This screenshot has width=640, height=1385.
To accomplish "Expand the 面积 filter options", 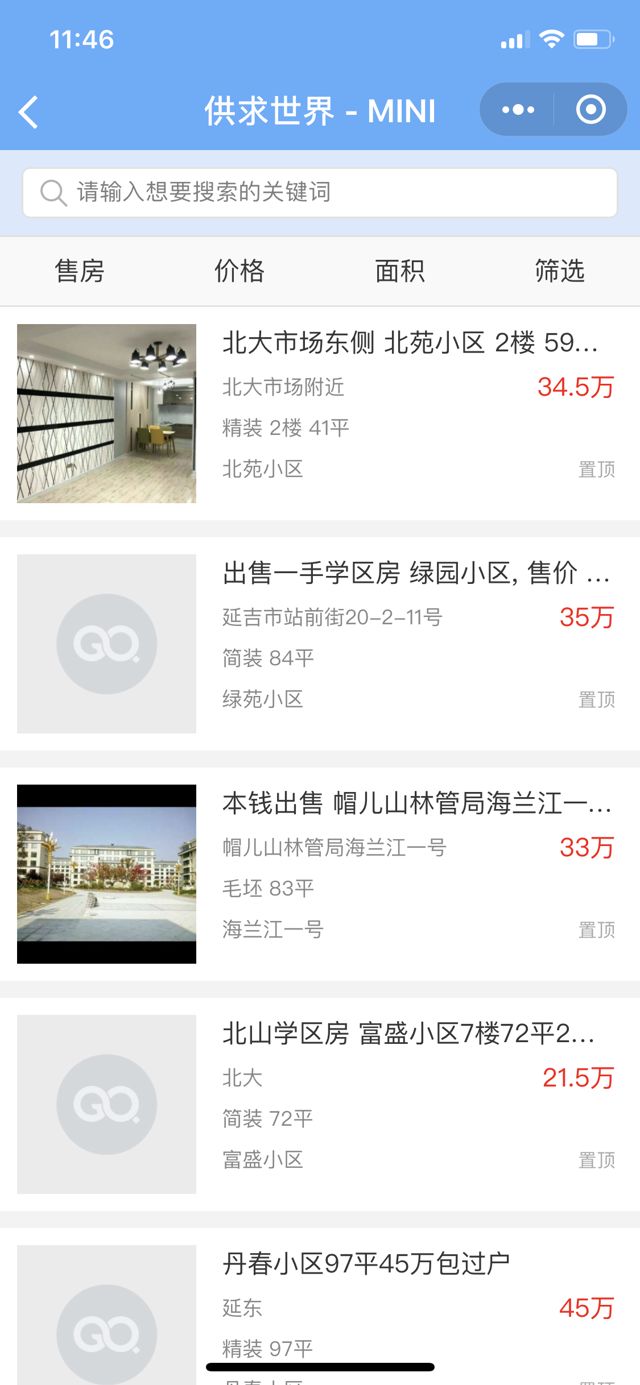I will (400, 271).
